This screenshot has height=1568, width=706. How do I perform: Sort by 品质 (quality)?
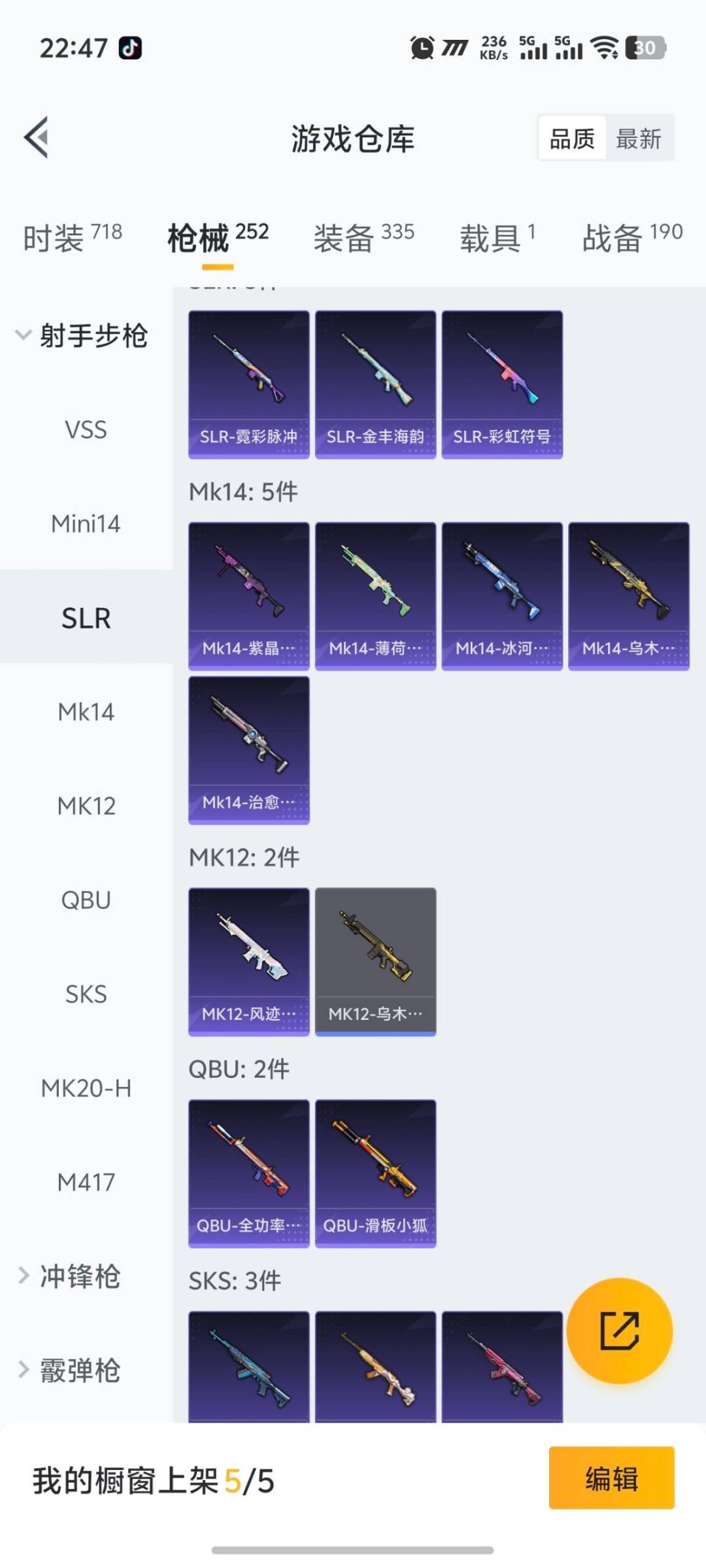[x=572, y=139]
